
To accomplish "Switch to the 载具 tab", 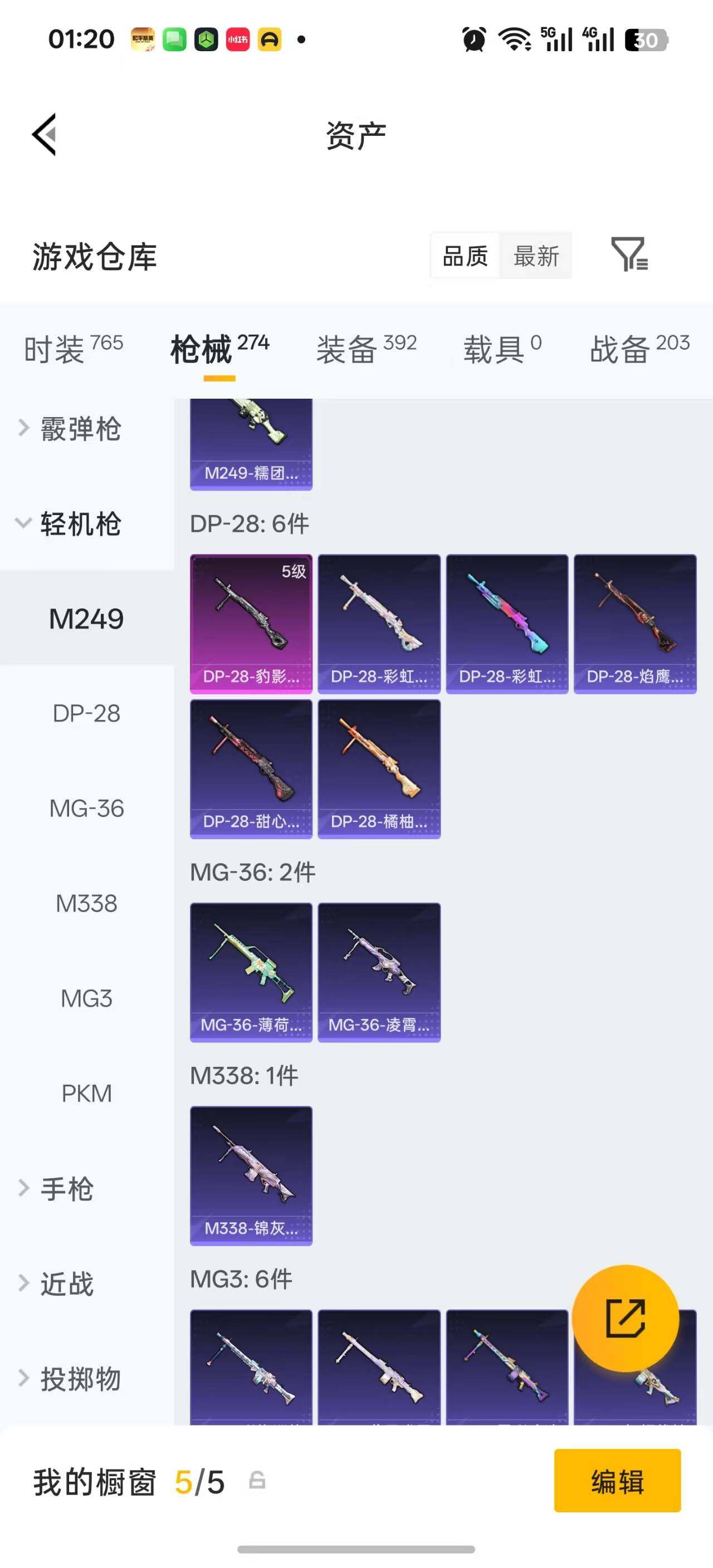I will tap(502, 349).
